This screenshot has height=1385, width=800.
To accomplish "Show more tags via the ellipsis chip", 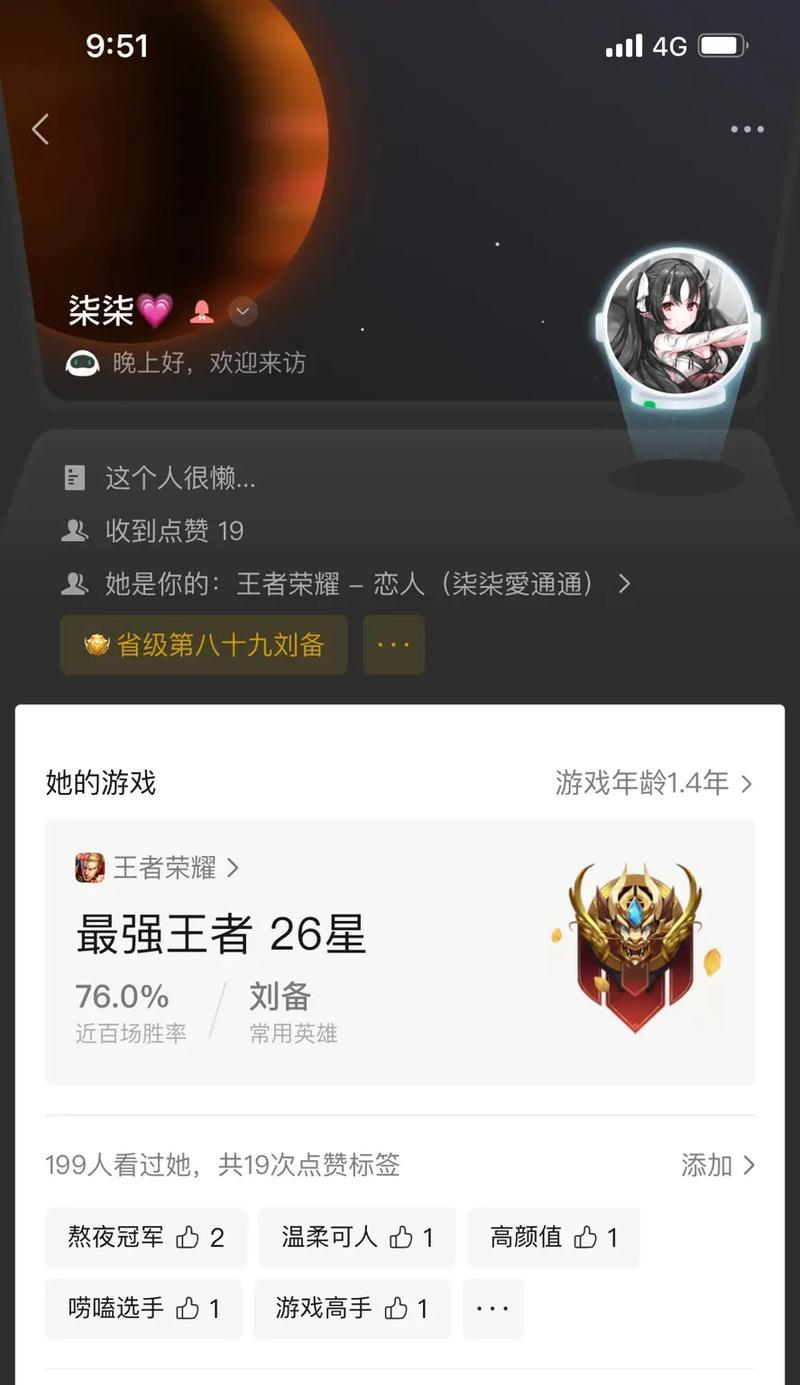I will click(492, 1308).
